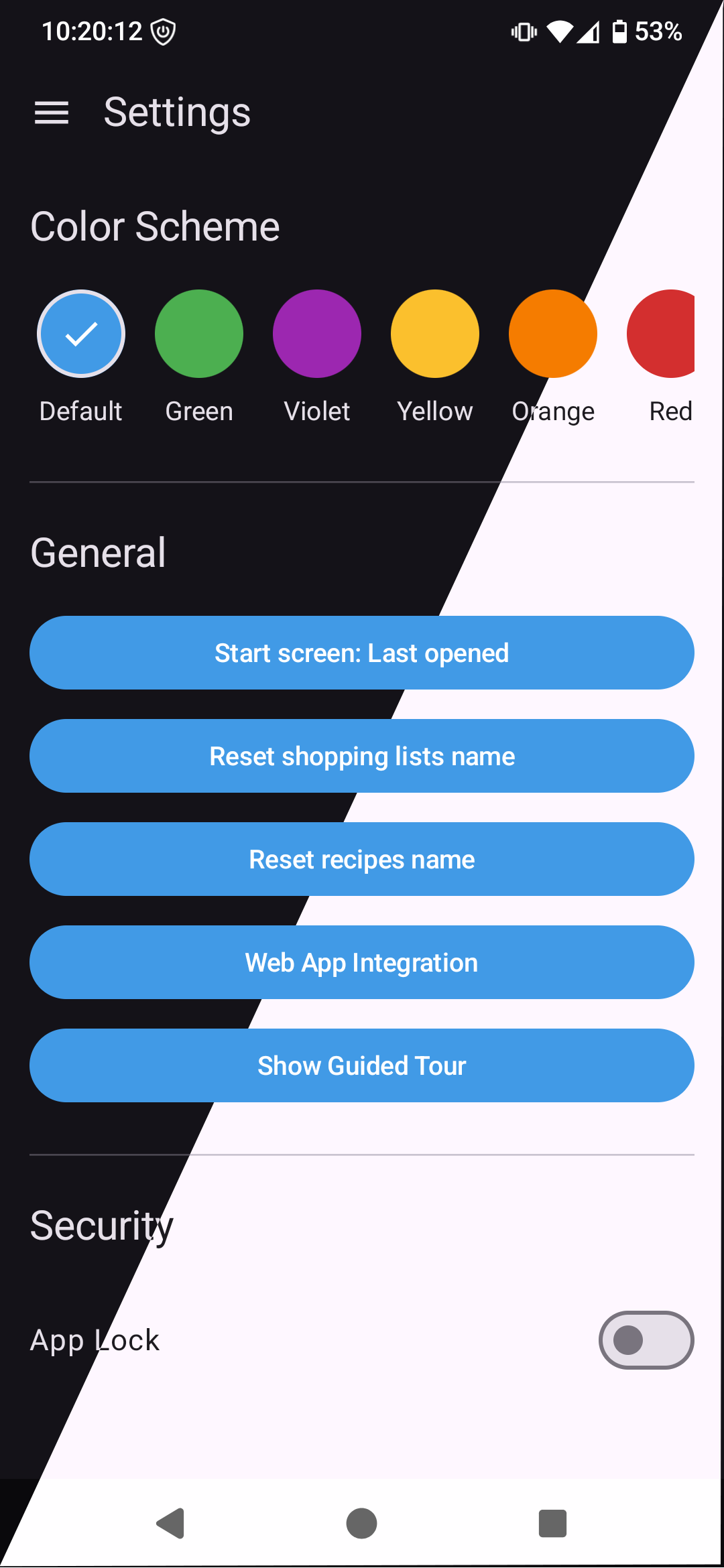724x1568 pixels.
Task: Open the navigation drawer menu
Action: tap(52, 113)
